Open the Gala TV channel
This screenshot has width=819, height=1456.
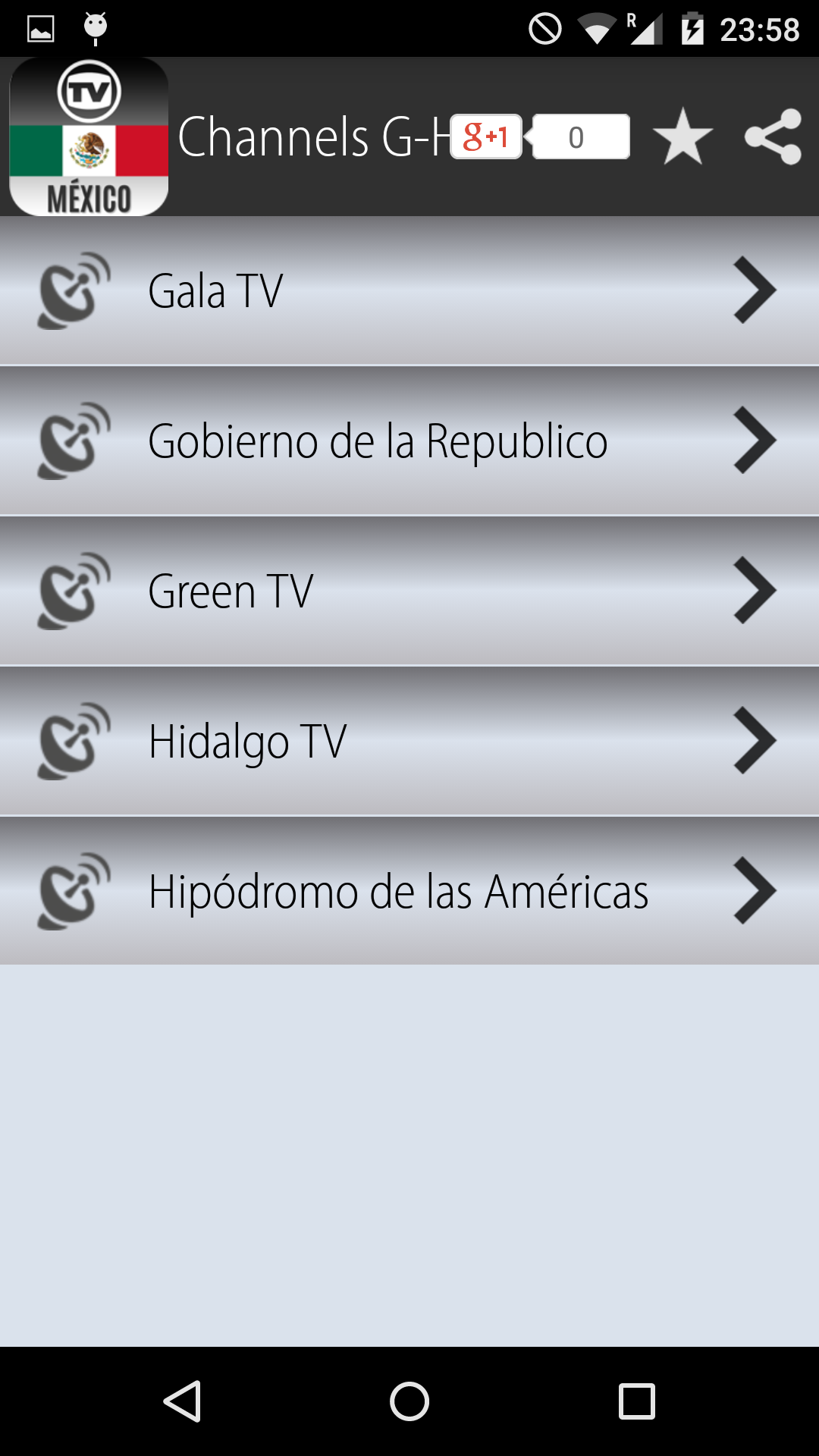tap(409, 290)
